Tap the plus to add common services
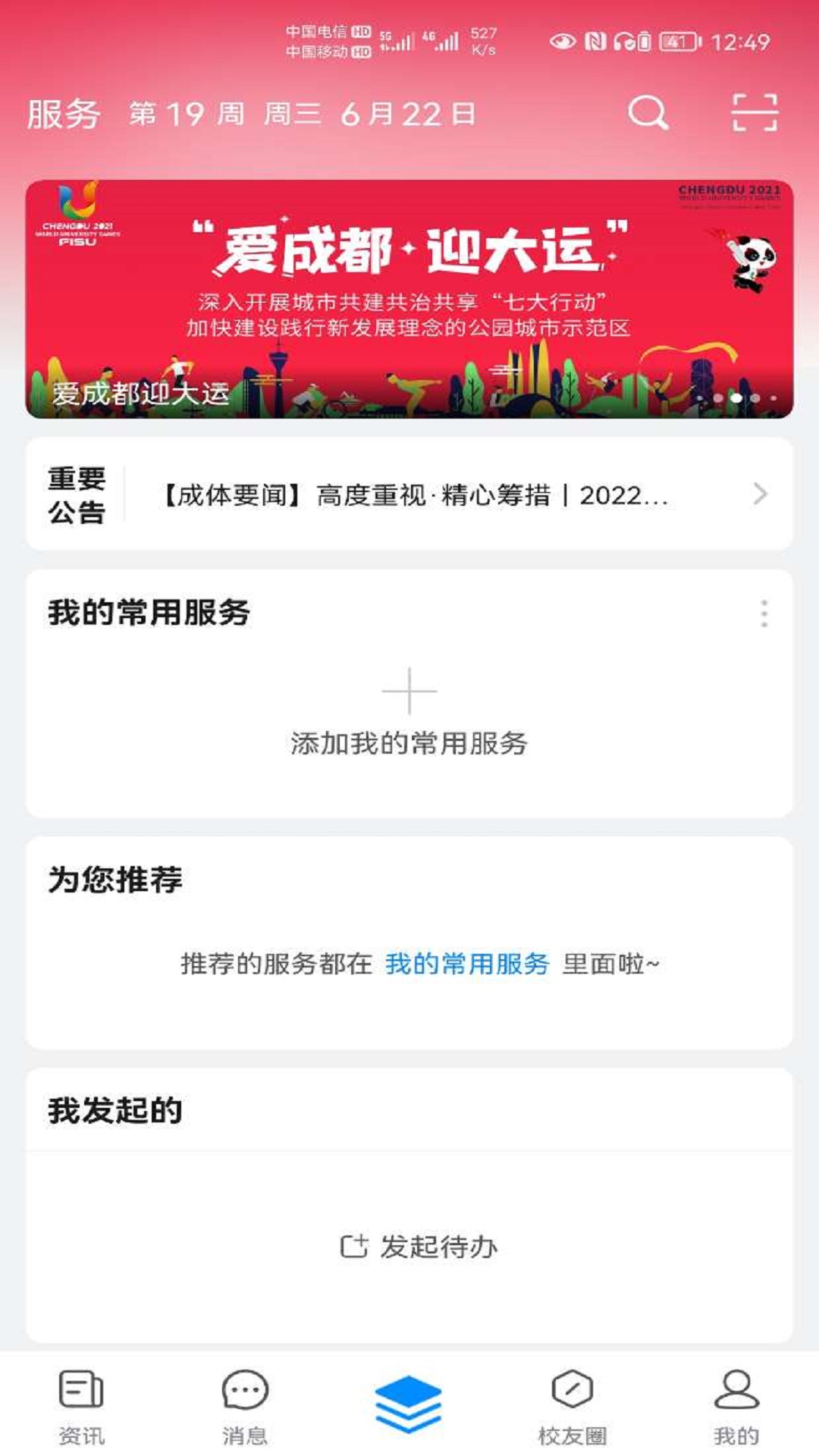 point(409,691)
